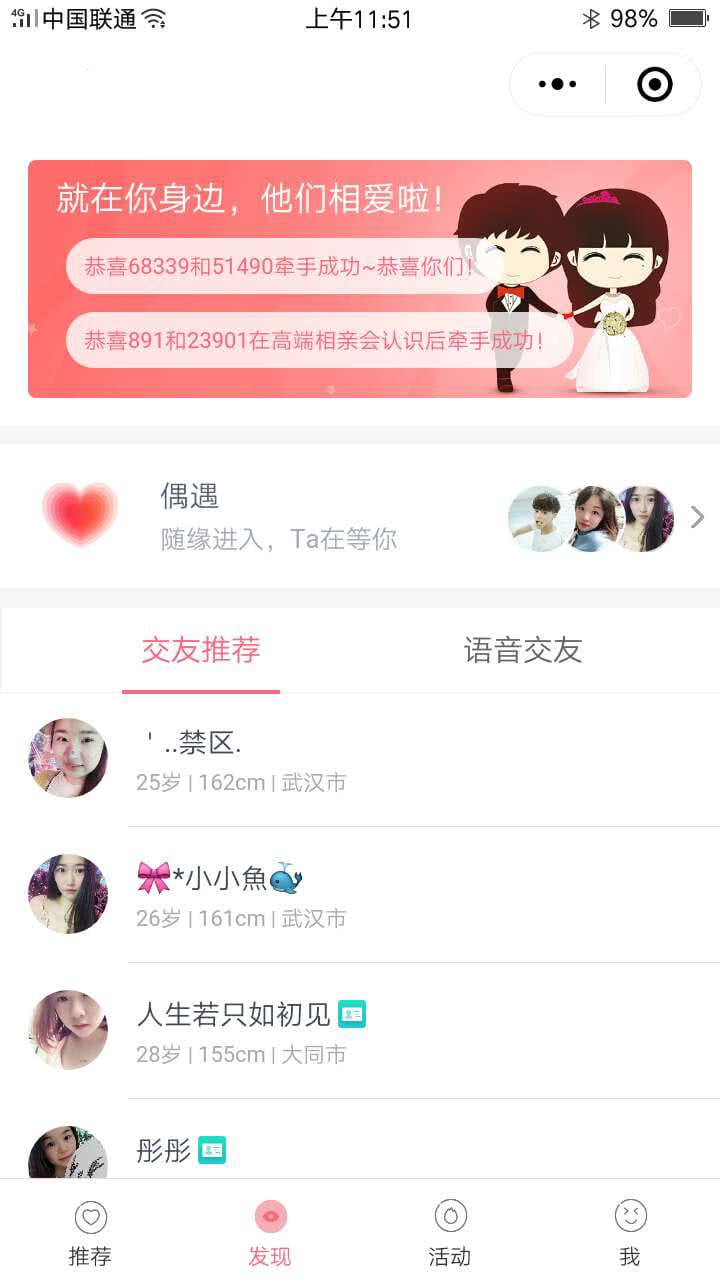Expand the 偶遇 row with the right chevron

coord(697,517)
